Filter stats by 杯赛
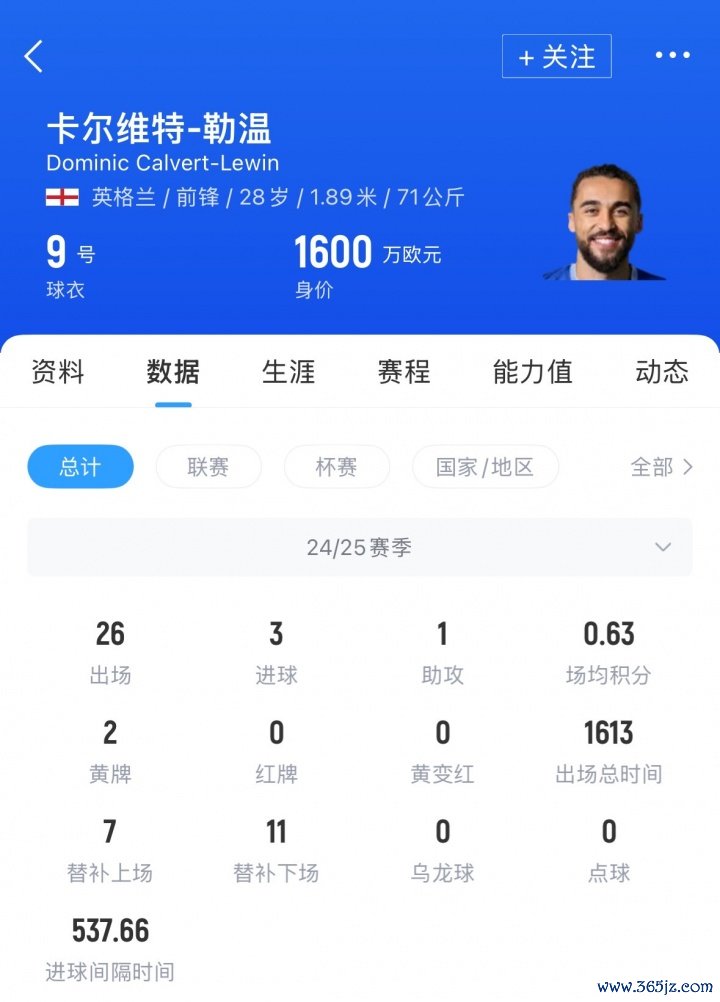The height and width of the screenshot is (1002, 720). [336, 467]
